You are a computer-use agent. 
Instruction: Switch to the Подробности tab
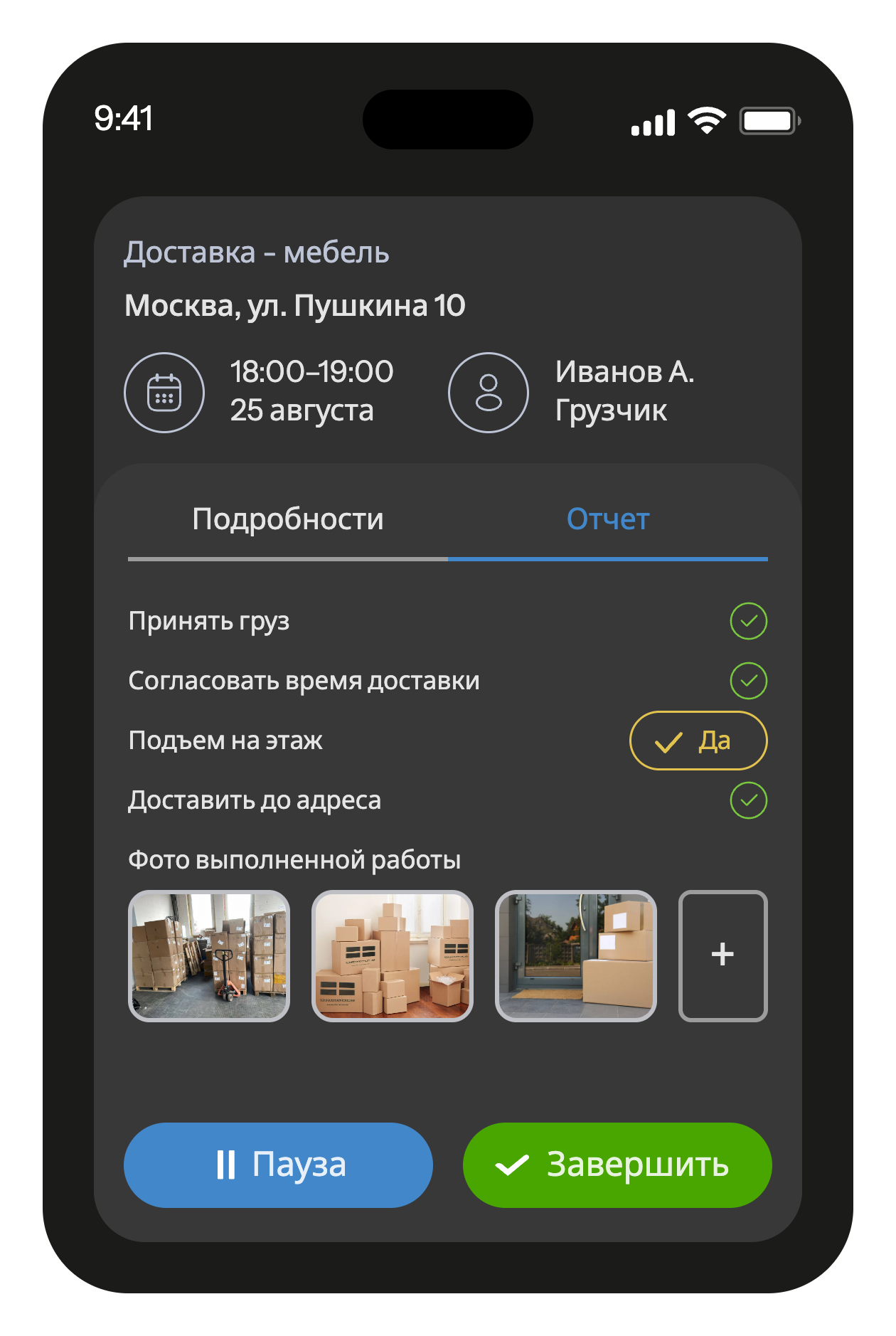point(287,519)
